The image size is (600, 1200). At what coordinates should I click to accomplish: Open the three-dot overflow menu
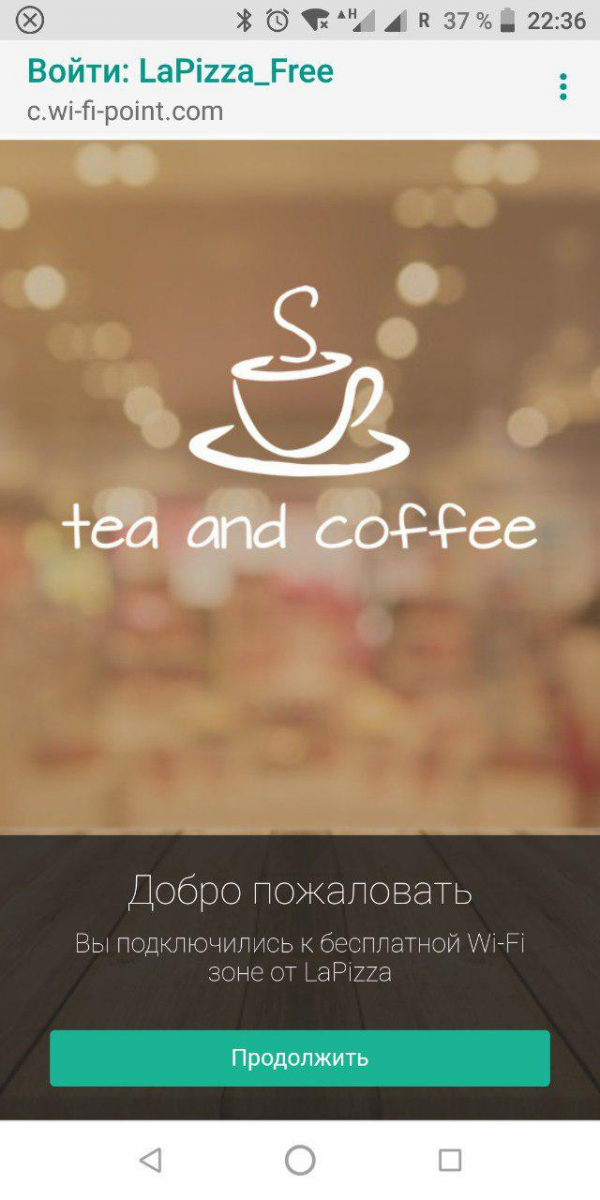pos(563,87)
